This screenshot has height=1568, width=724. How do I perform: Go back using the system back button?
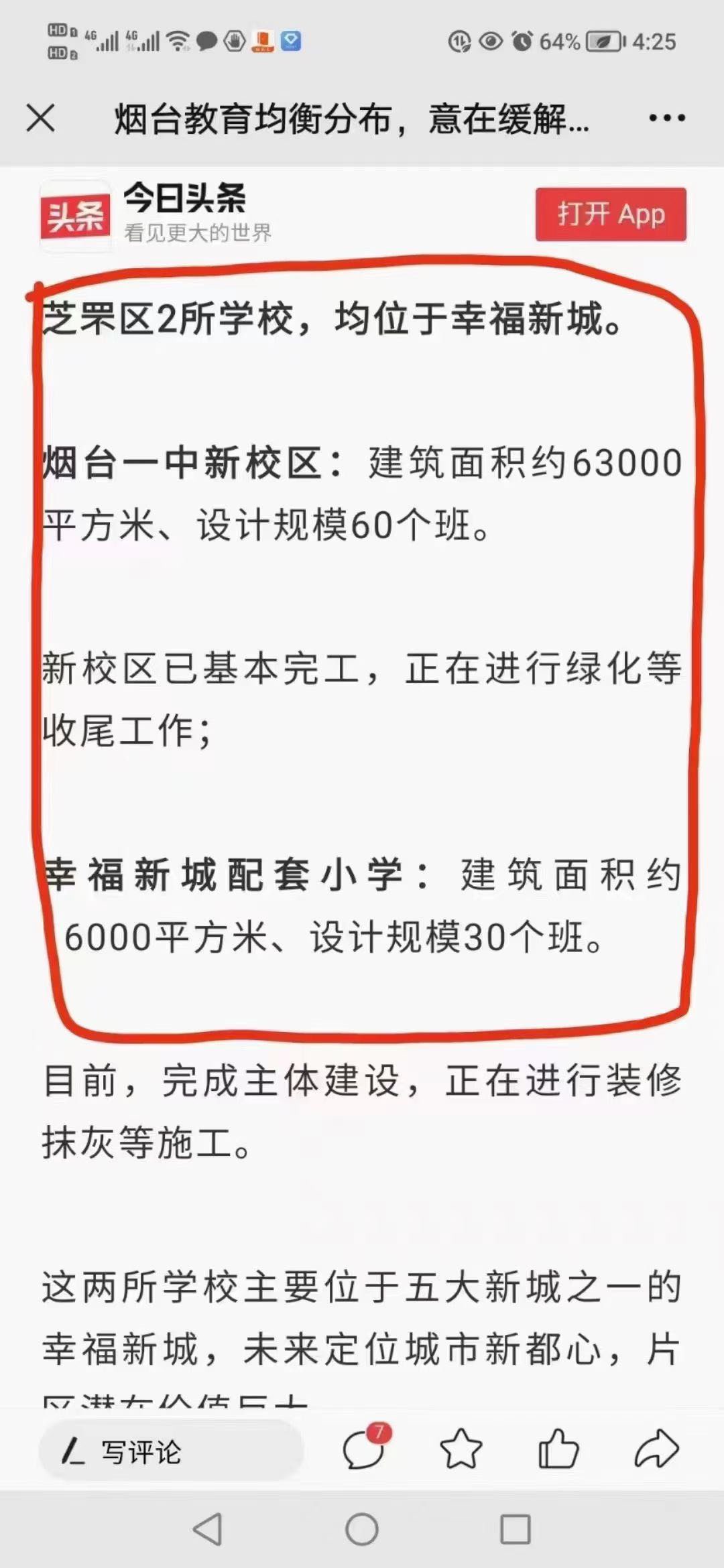[208, 1529]
